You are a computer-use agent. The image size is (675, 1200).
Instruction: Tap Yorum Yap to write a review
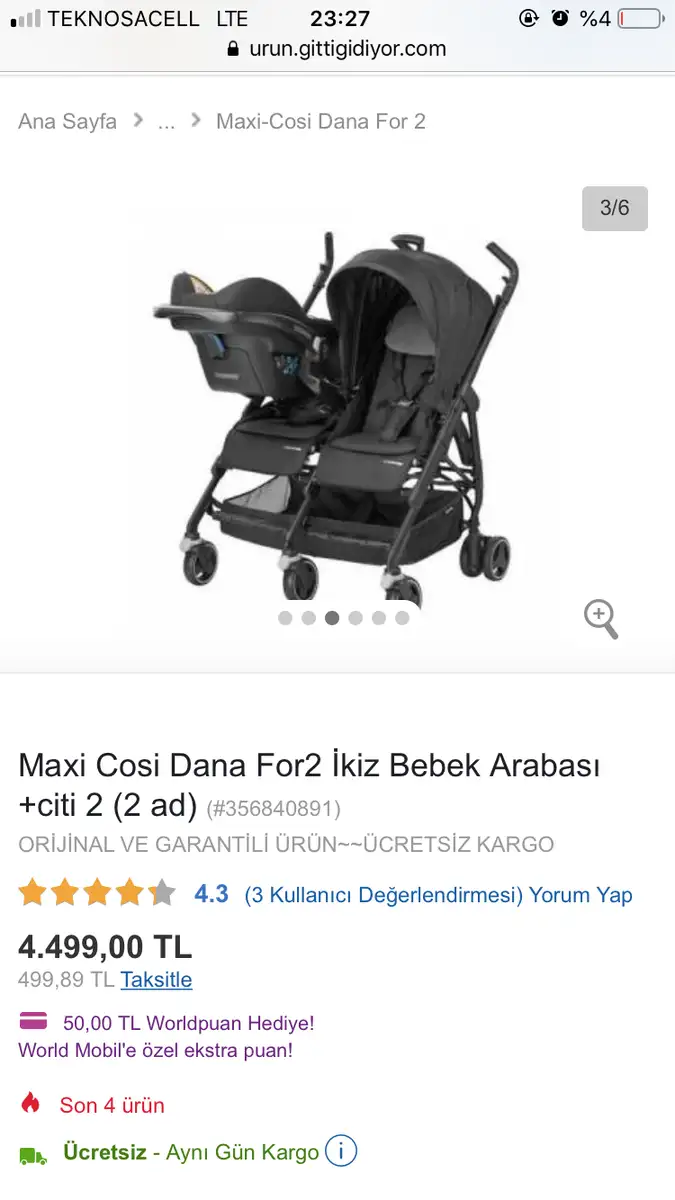(x=581, y=895)
